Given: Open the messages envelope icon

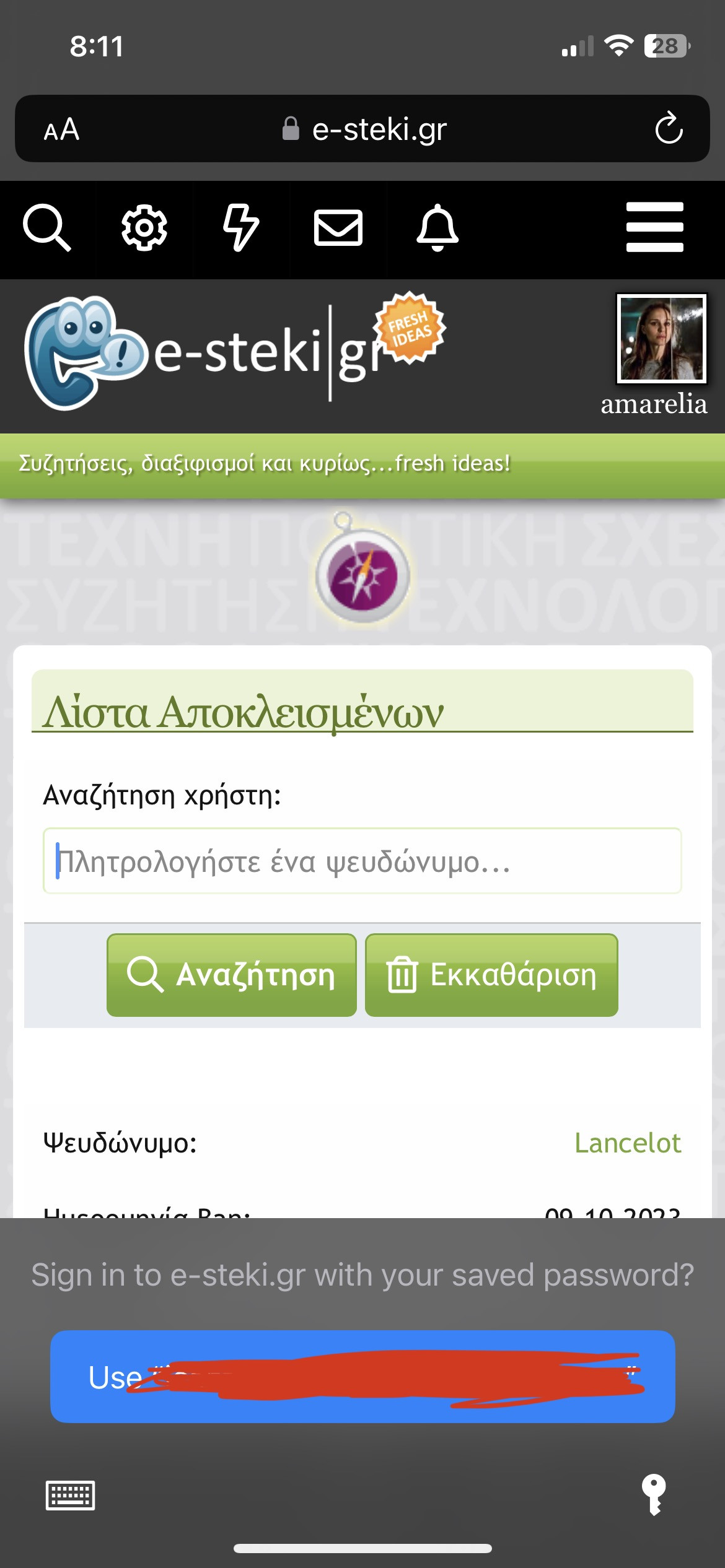Looking at the screenshot, I should (x=338, y=228).
